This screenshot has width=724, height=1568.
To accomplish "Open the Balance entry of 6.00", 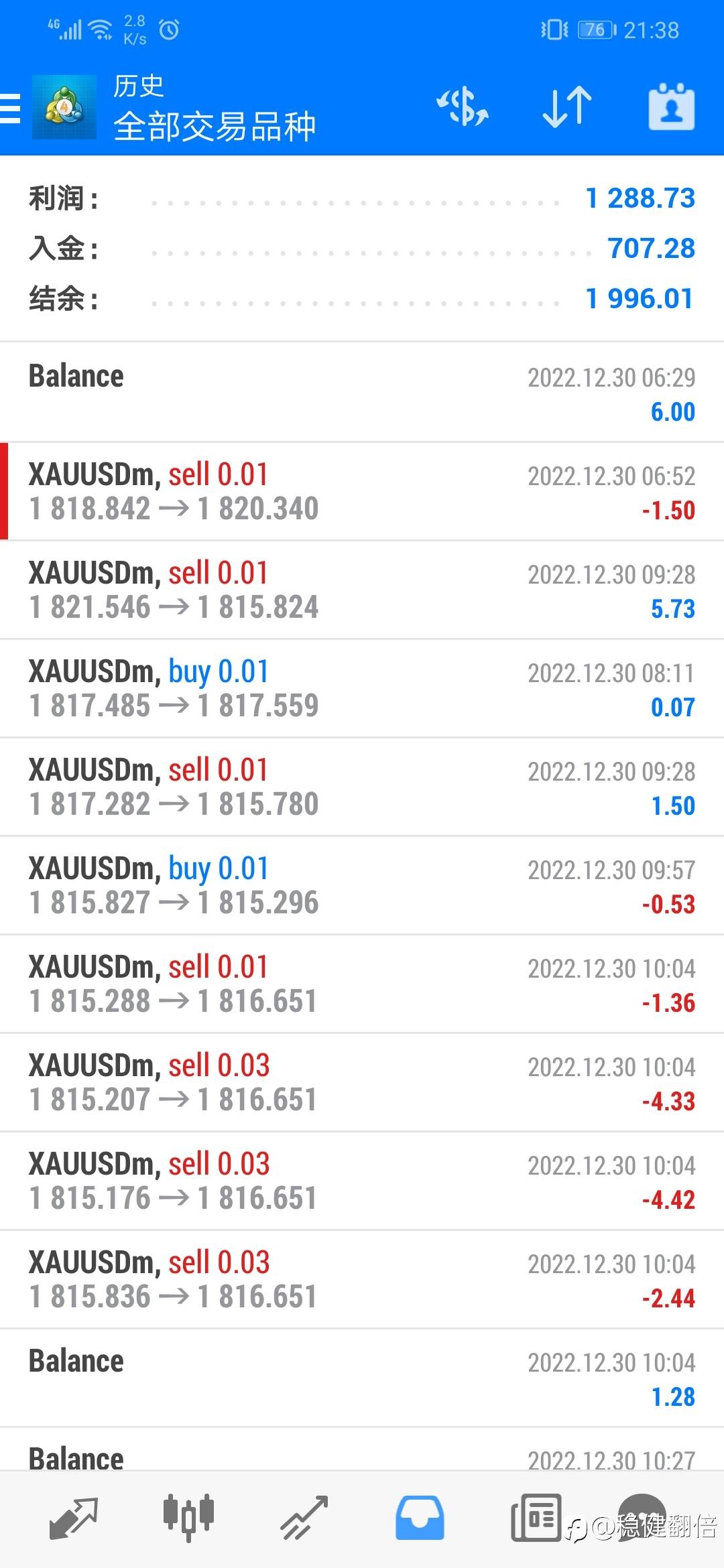I will (362, 393).
